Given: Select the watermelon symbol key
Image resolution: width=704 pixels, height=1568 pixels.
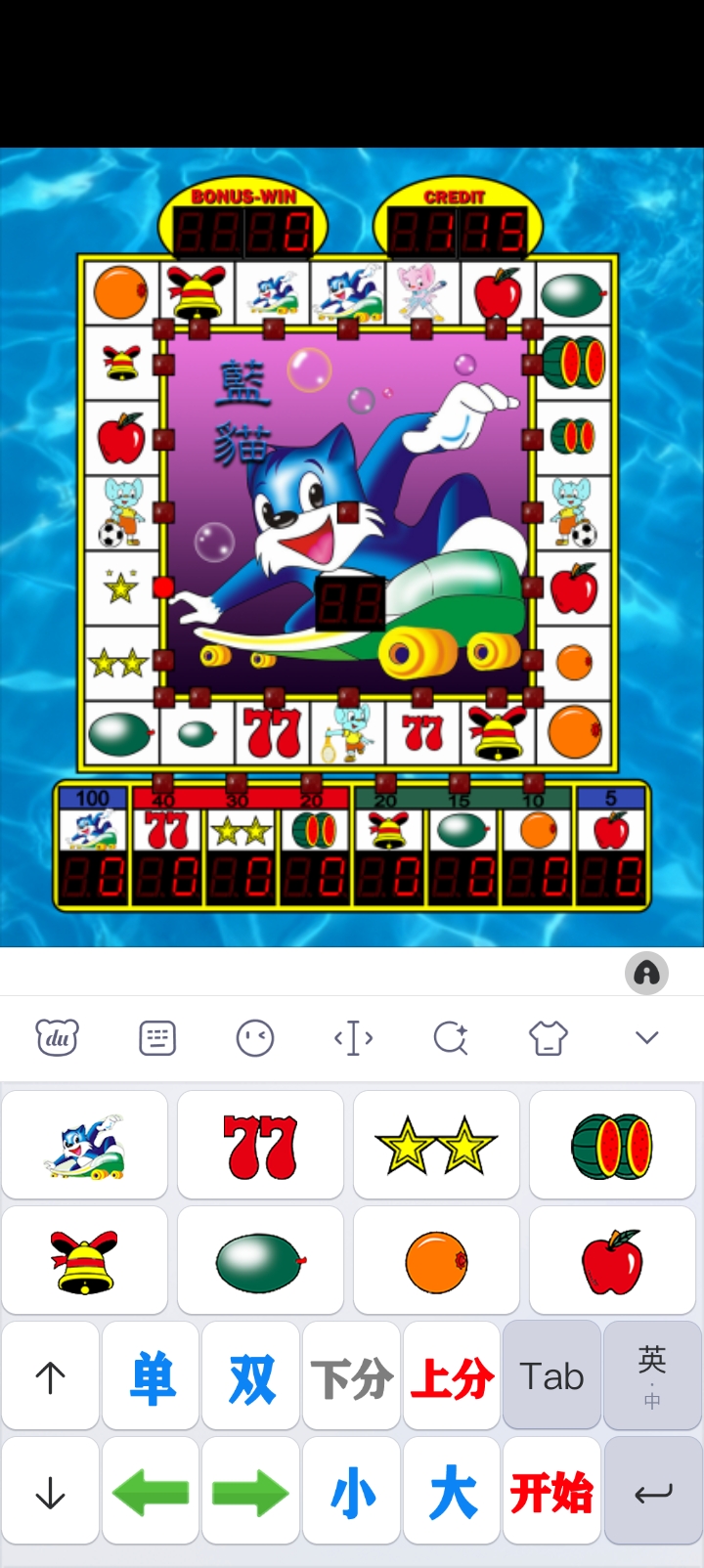Looking at the screenshot, I should pos(613,1145).
